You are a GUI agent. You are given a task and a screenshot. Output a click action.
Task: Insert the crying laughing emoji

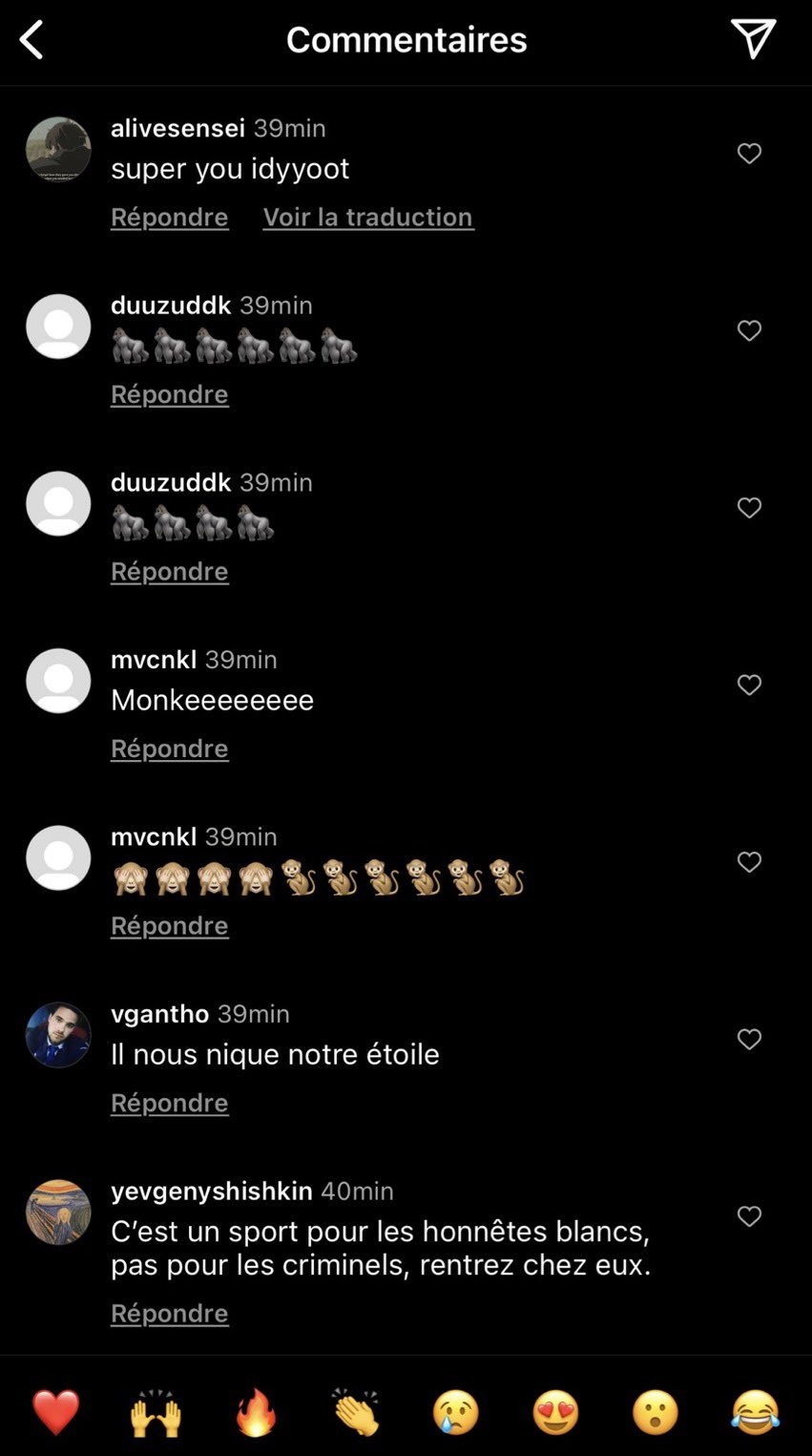756,1412
